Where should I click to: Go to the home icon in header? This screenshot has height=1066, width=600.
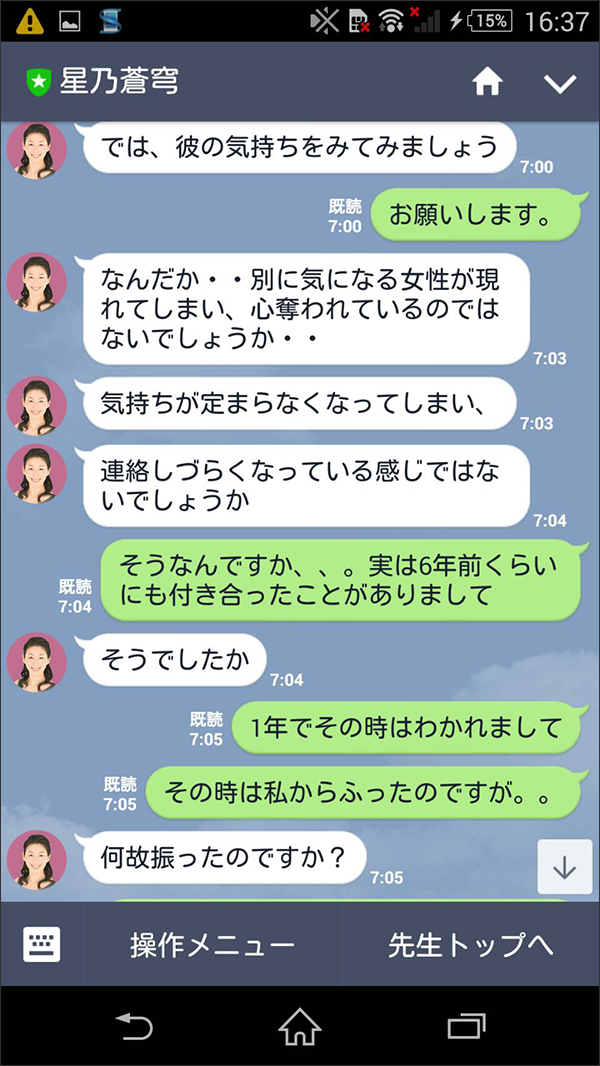pos(487,83)
